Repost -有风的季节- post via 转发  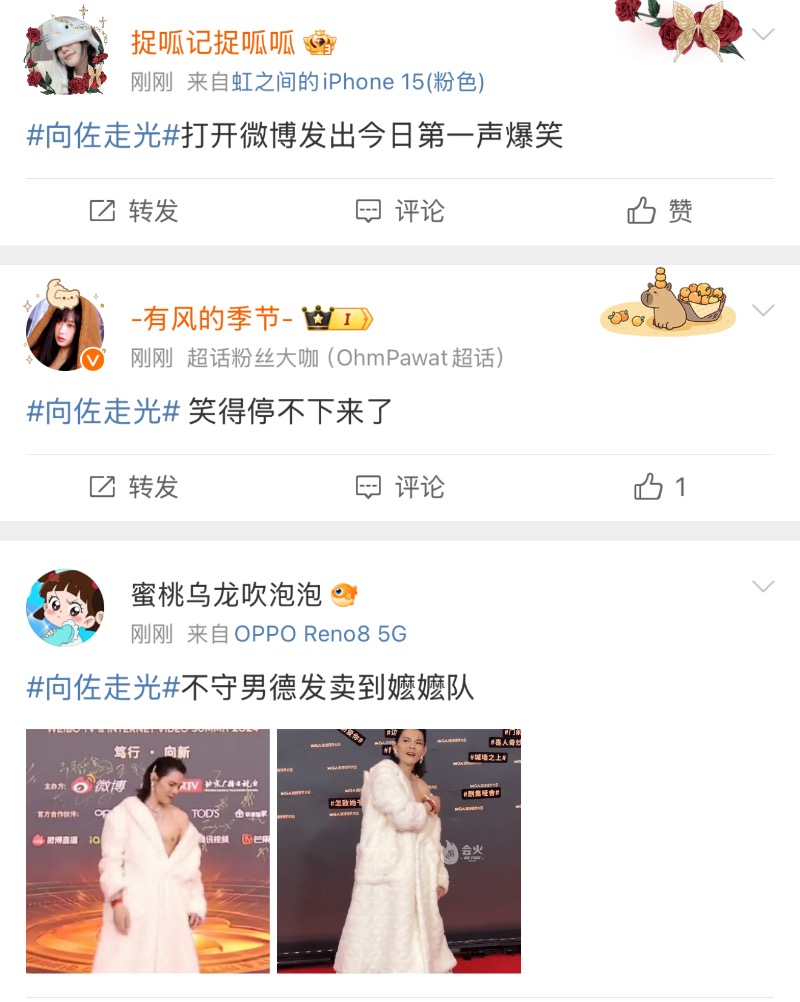coord(134,487)
